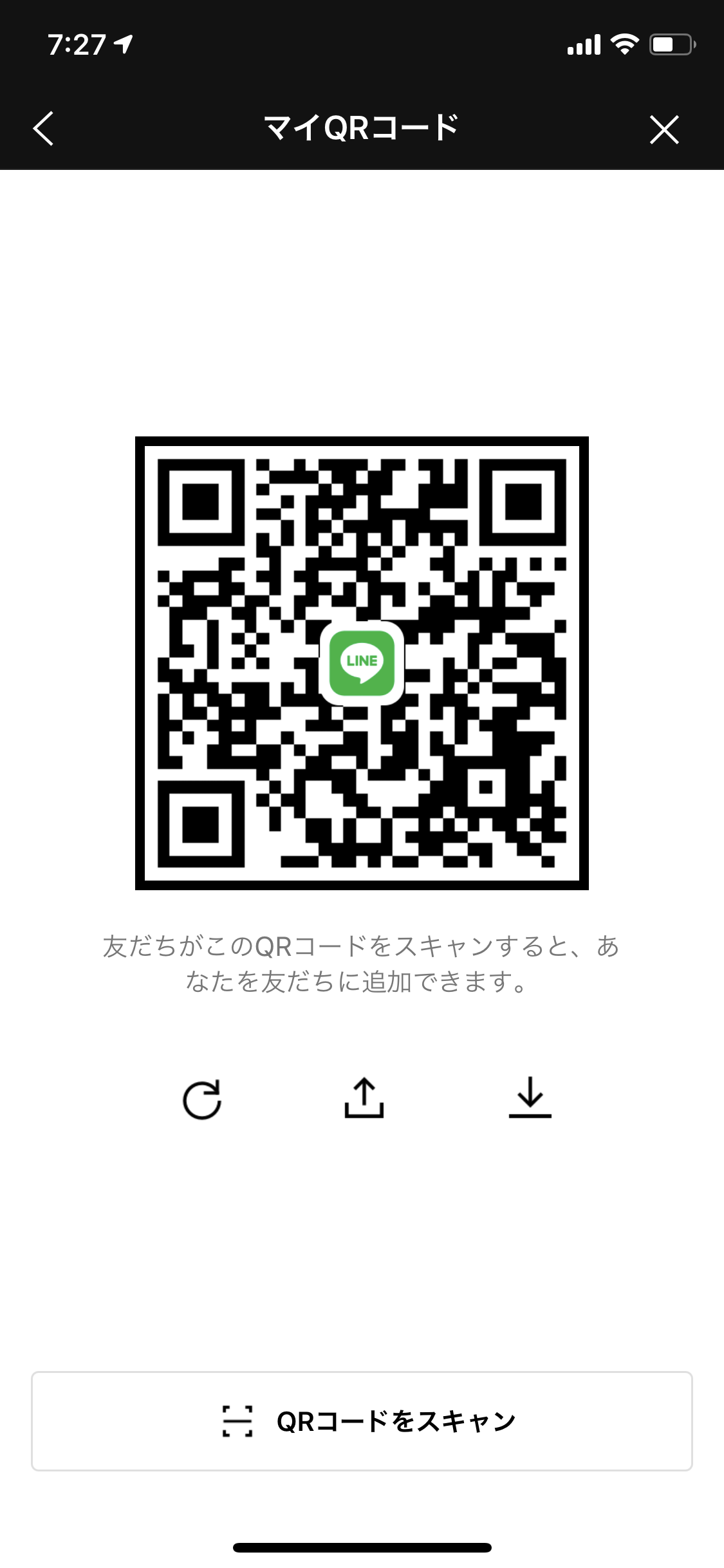Refresh the QR code
Viewport: 724px width, 1568px height.
point(202,1099)
